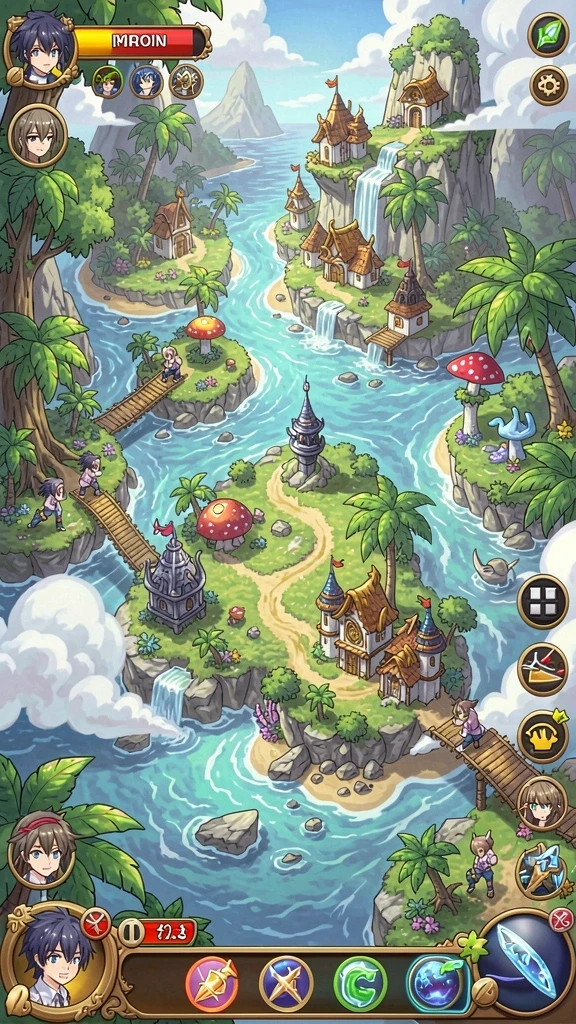Tap the green leaf icon

tap(548, 34)
